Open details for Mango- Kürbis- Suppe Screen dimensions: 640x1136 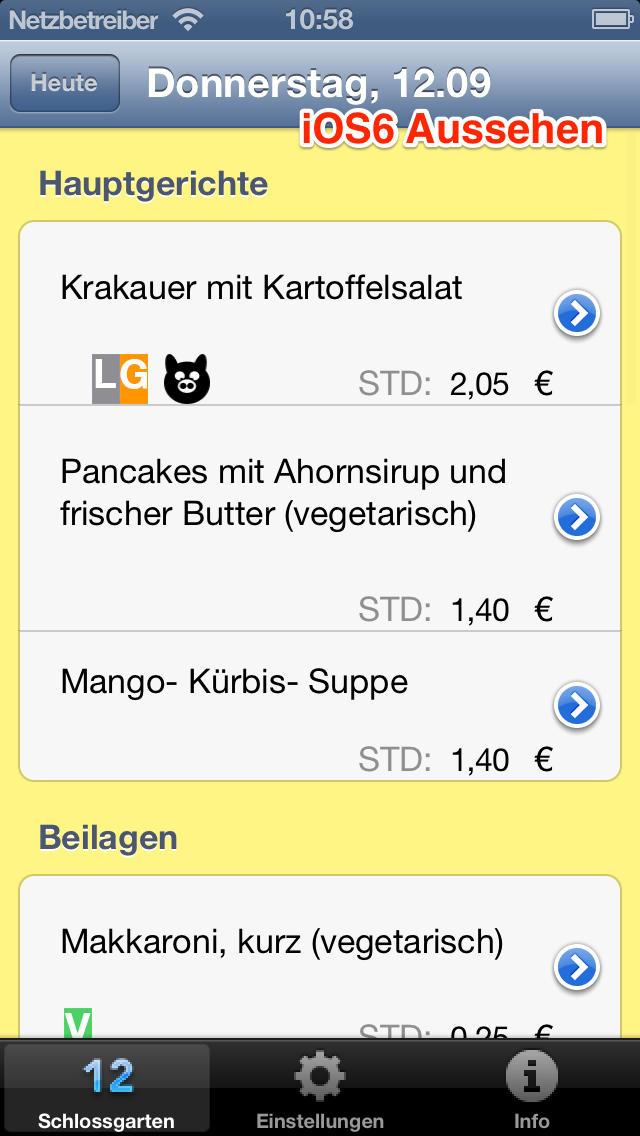pos(577,706)
